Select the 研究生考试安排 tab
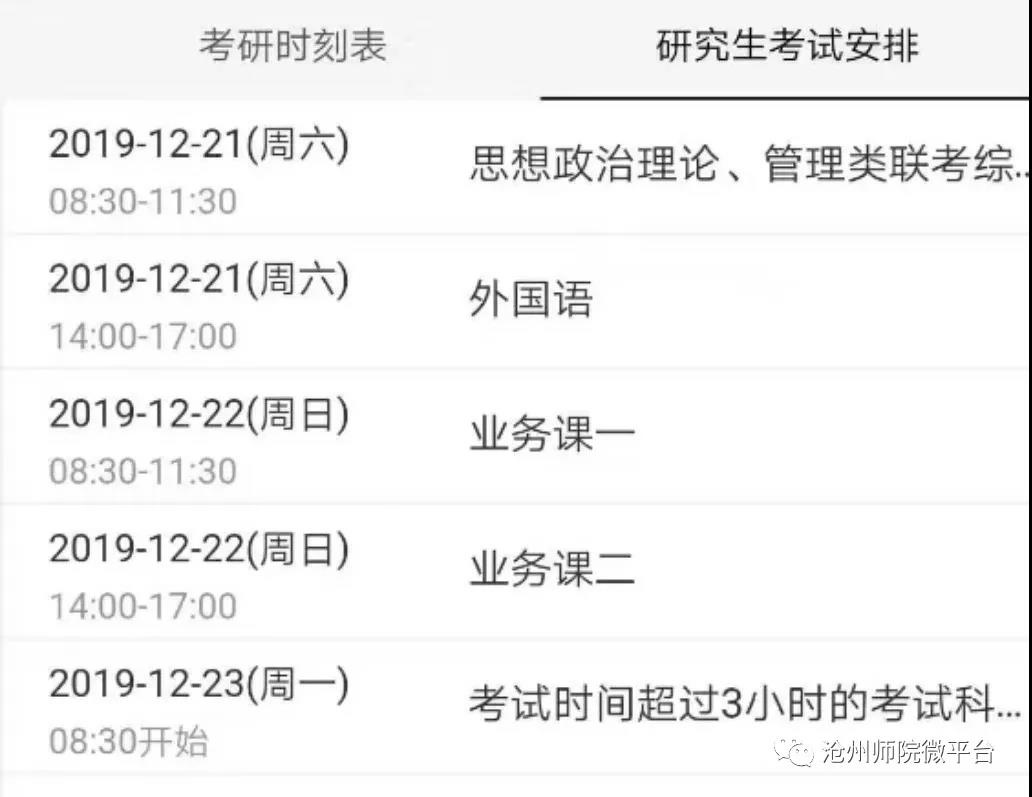Viewport: 1032px width, 797px height. click(787, 47)
